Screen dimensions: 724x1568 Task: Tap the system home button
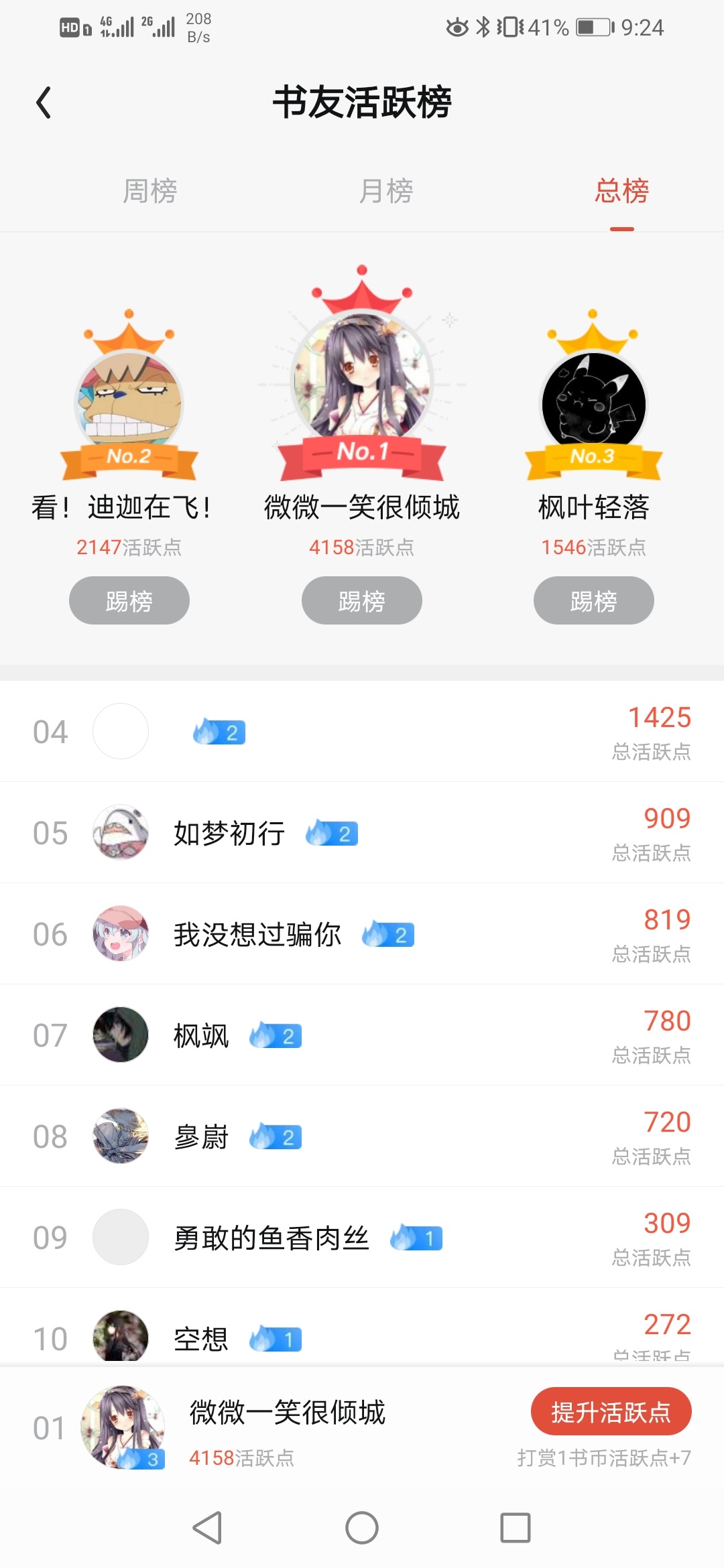tap(361, 1528)
